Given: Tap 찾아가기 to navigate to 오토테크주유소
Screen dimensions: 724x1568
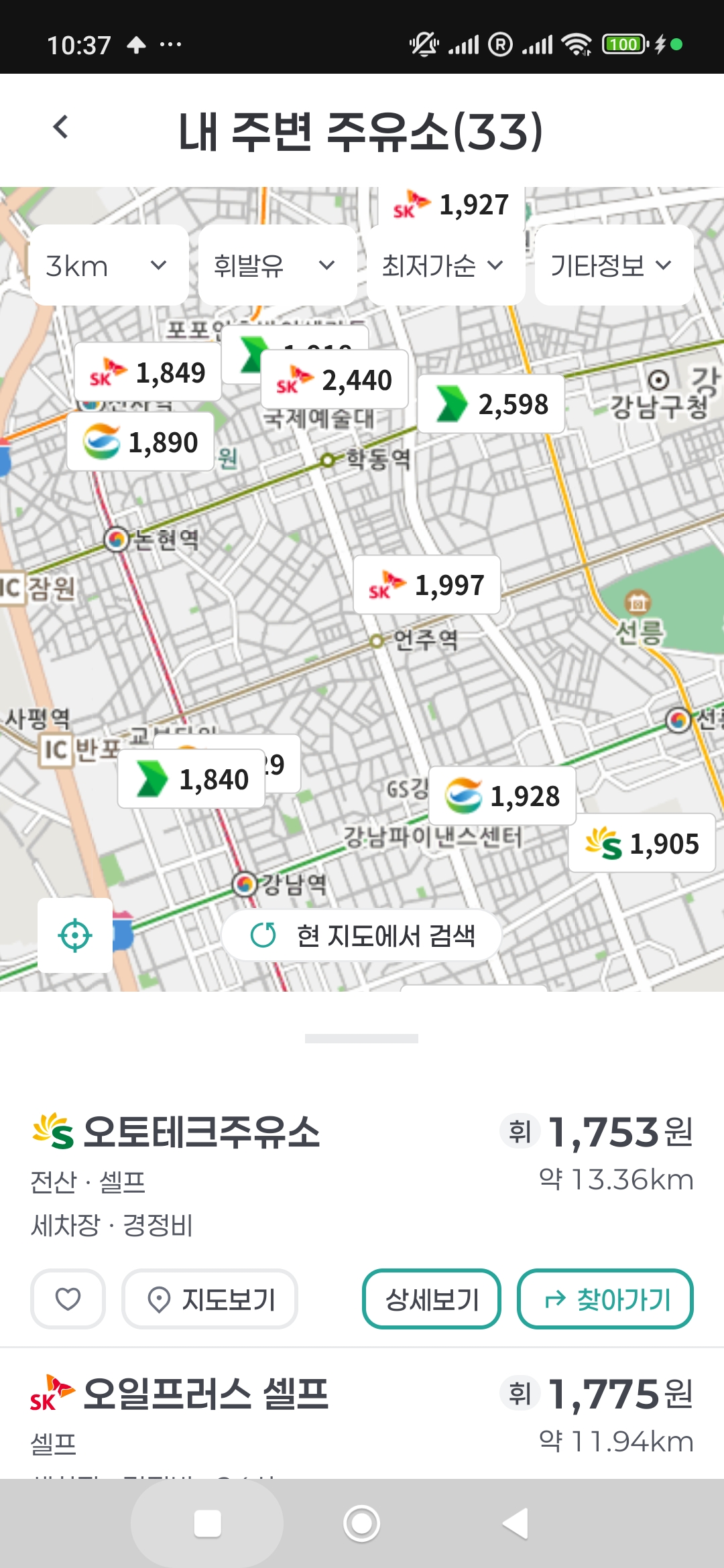Looking at the screenshot, I should click(x=605, y=1299).
